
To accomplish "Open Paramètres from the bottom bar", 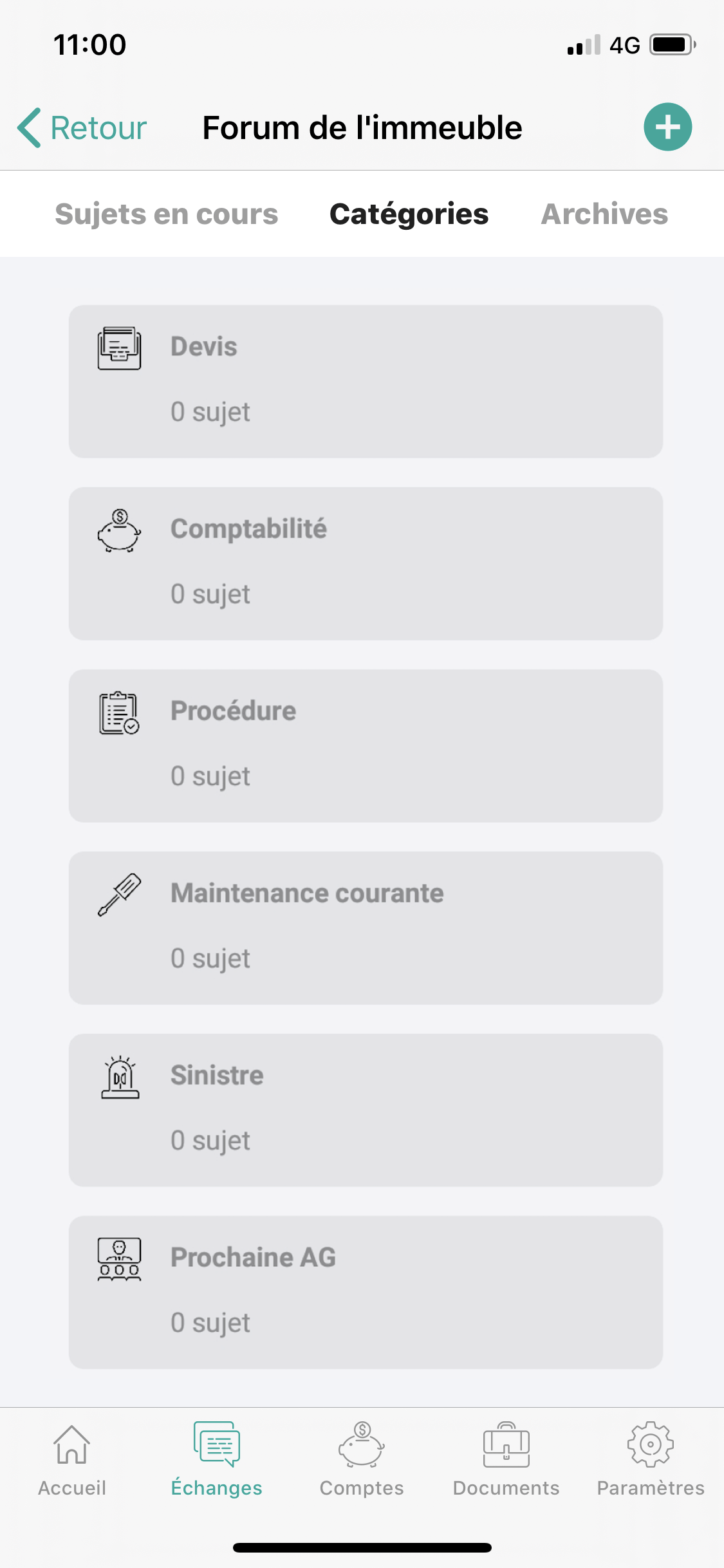I will pos(651,1460).
